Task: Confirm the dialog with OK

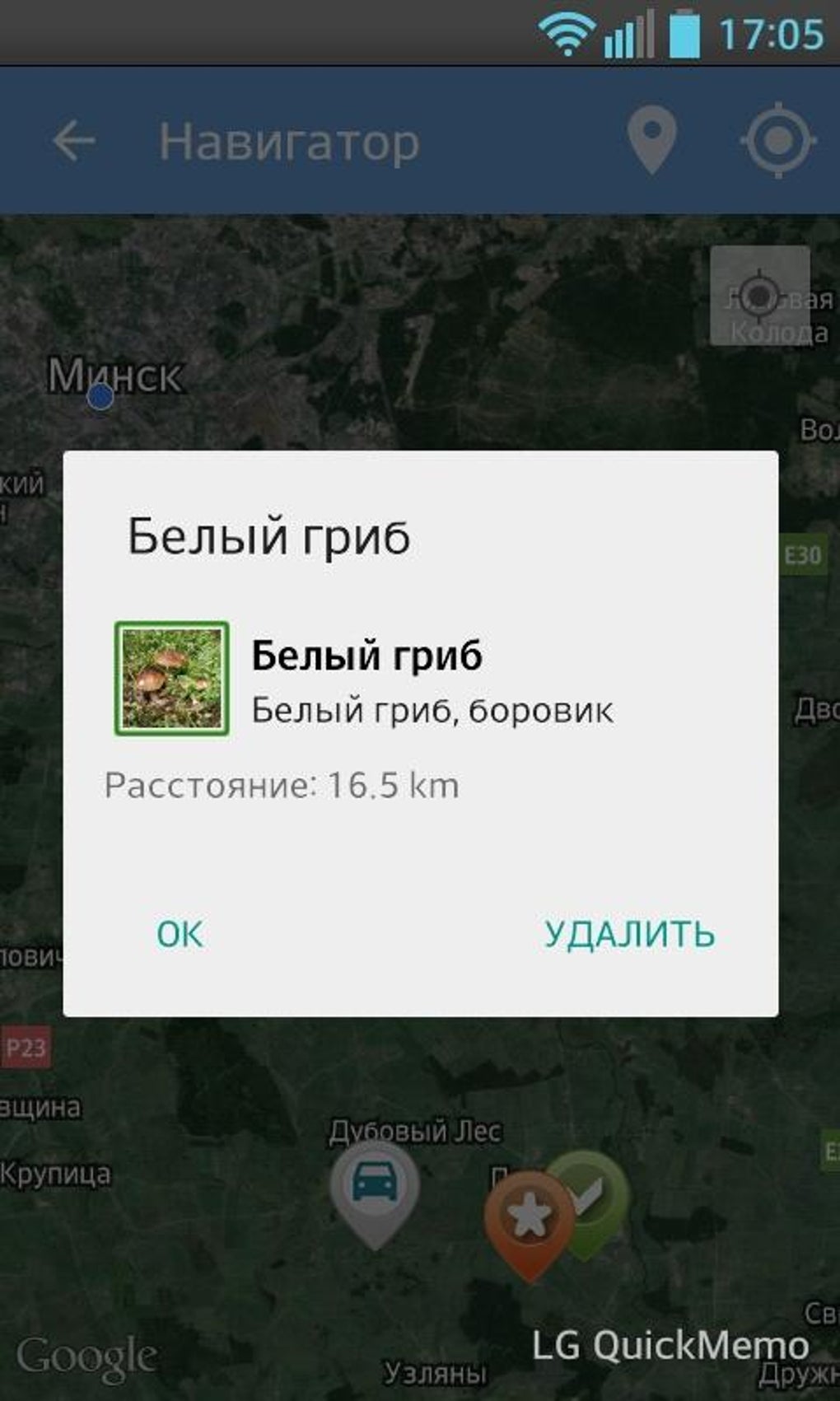Action: (x=180, y=934)
